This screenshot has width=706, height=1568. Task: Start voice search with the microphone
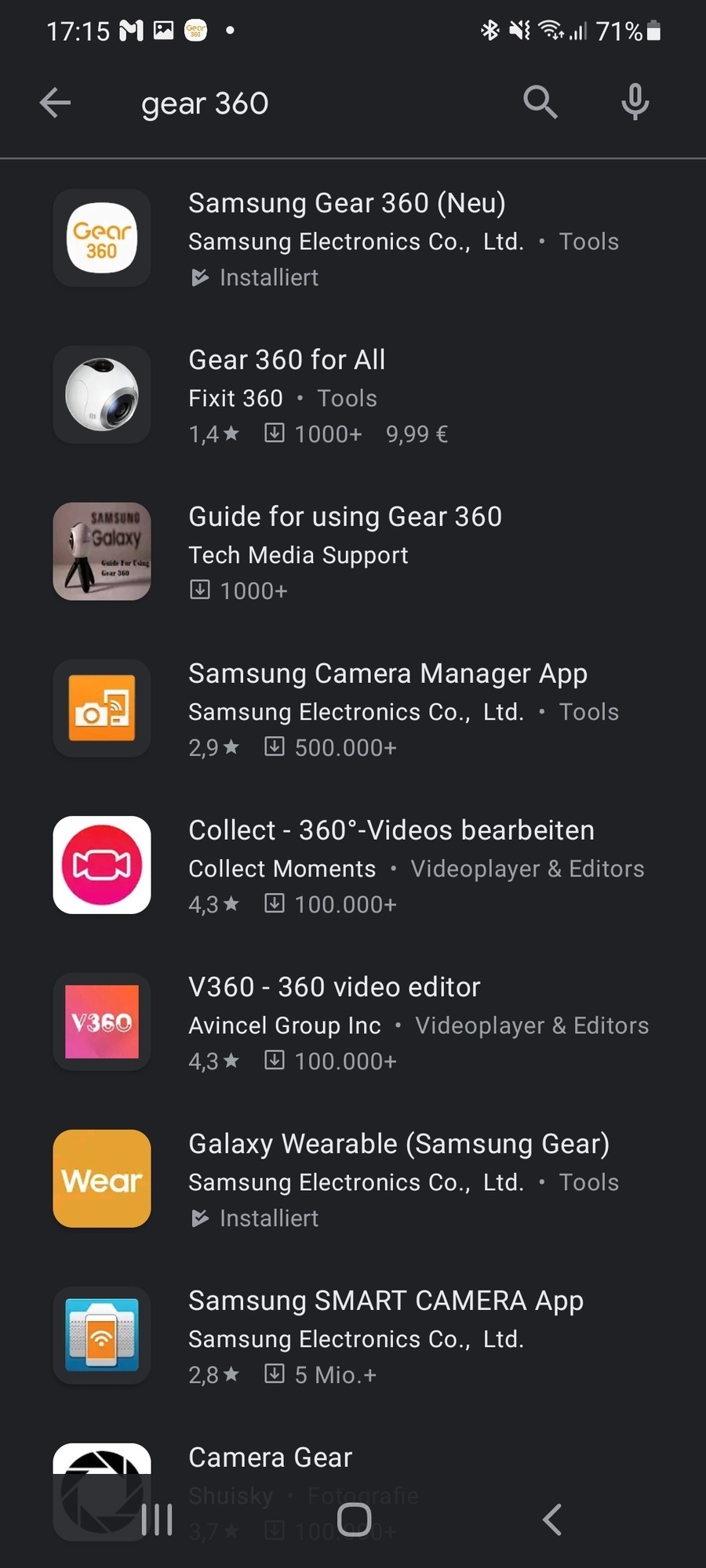click(635, 103)
